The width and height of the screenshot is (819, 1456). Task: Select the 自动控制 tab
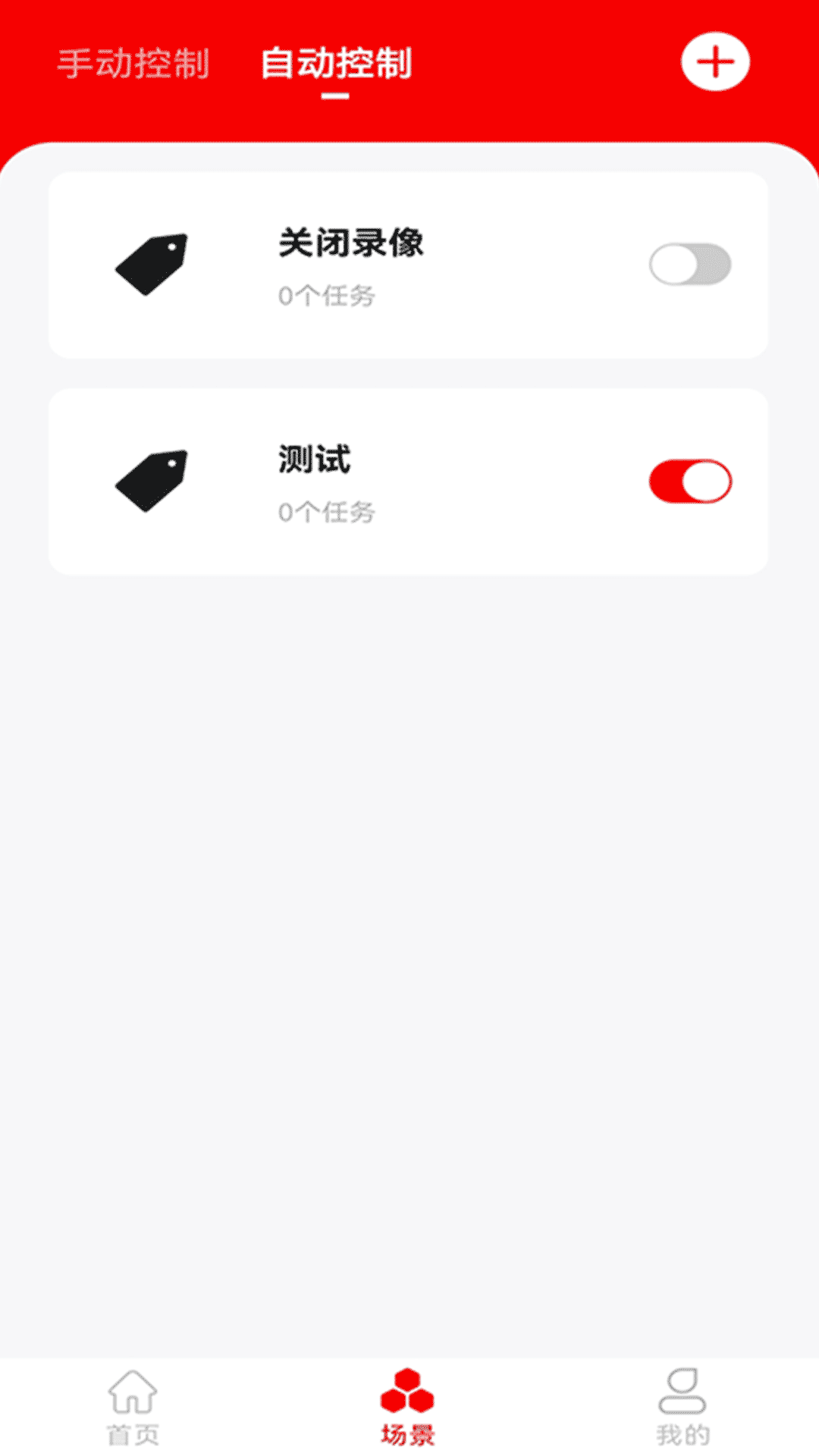(x=336, y=64)
